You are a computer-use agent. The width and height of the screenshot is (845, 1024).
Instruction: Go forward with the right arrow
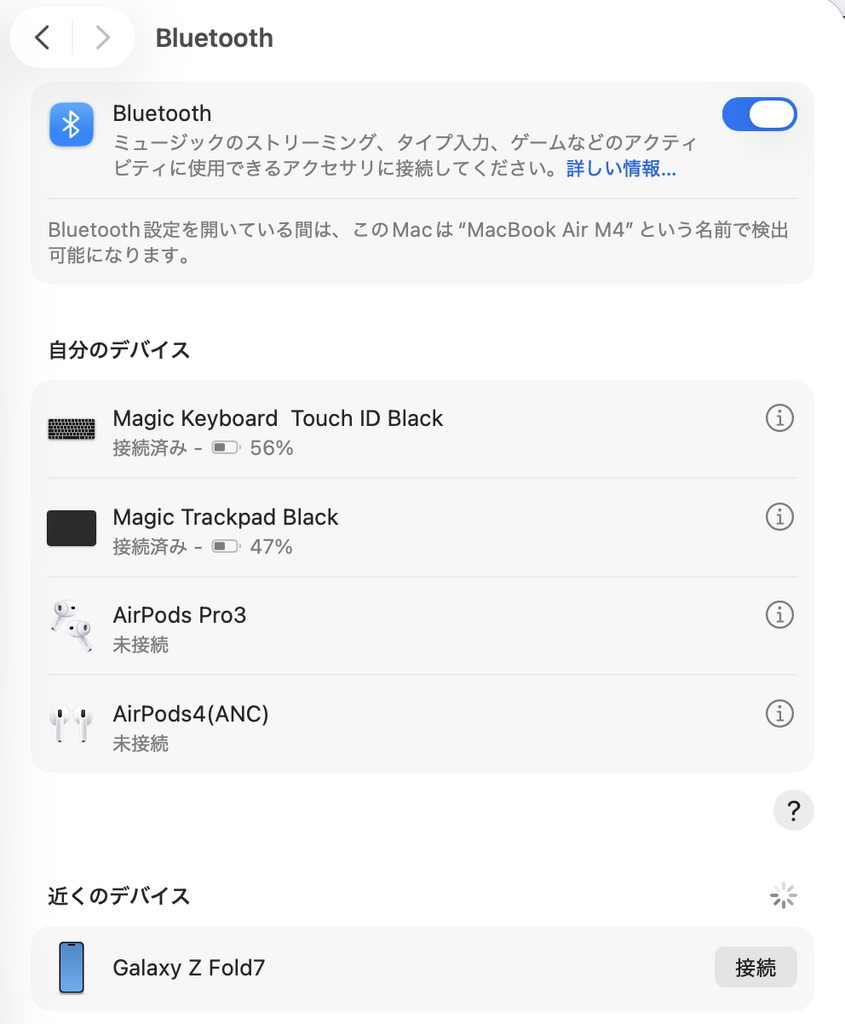[x=102, y=38]
